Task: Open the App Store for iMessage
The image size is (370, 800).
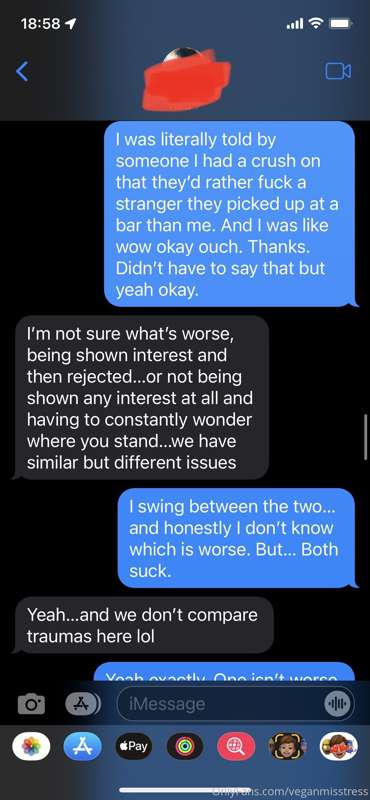Action: coord(82,746)
